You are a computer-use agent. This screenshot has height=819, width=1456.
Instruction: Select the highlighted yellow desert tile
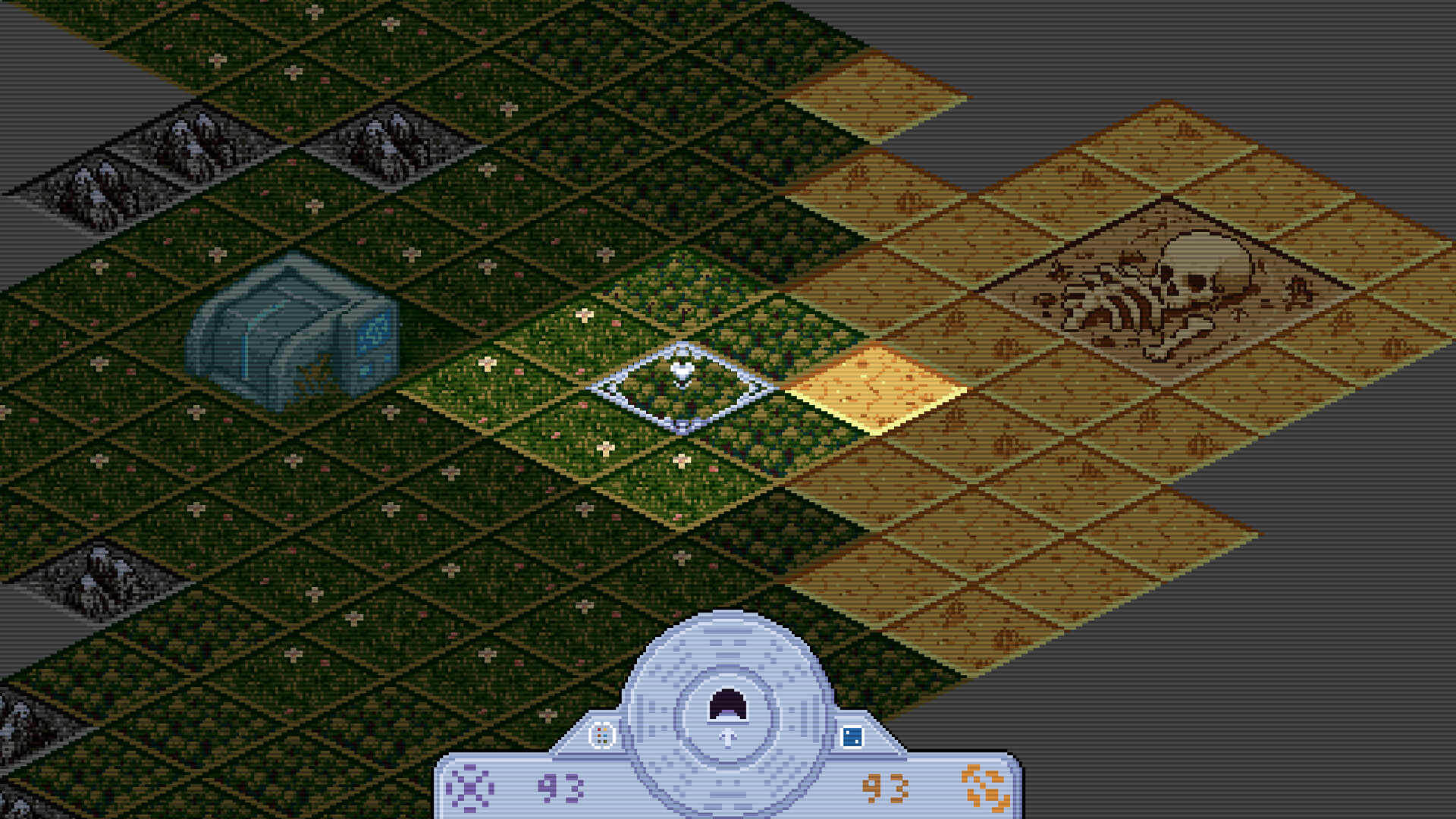pyautogui.click(x=877, y=389)
